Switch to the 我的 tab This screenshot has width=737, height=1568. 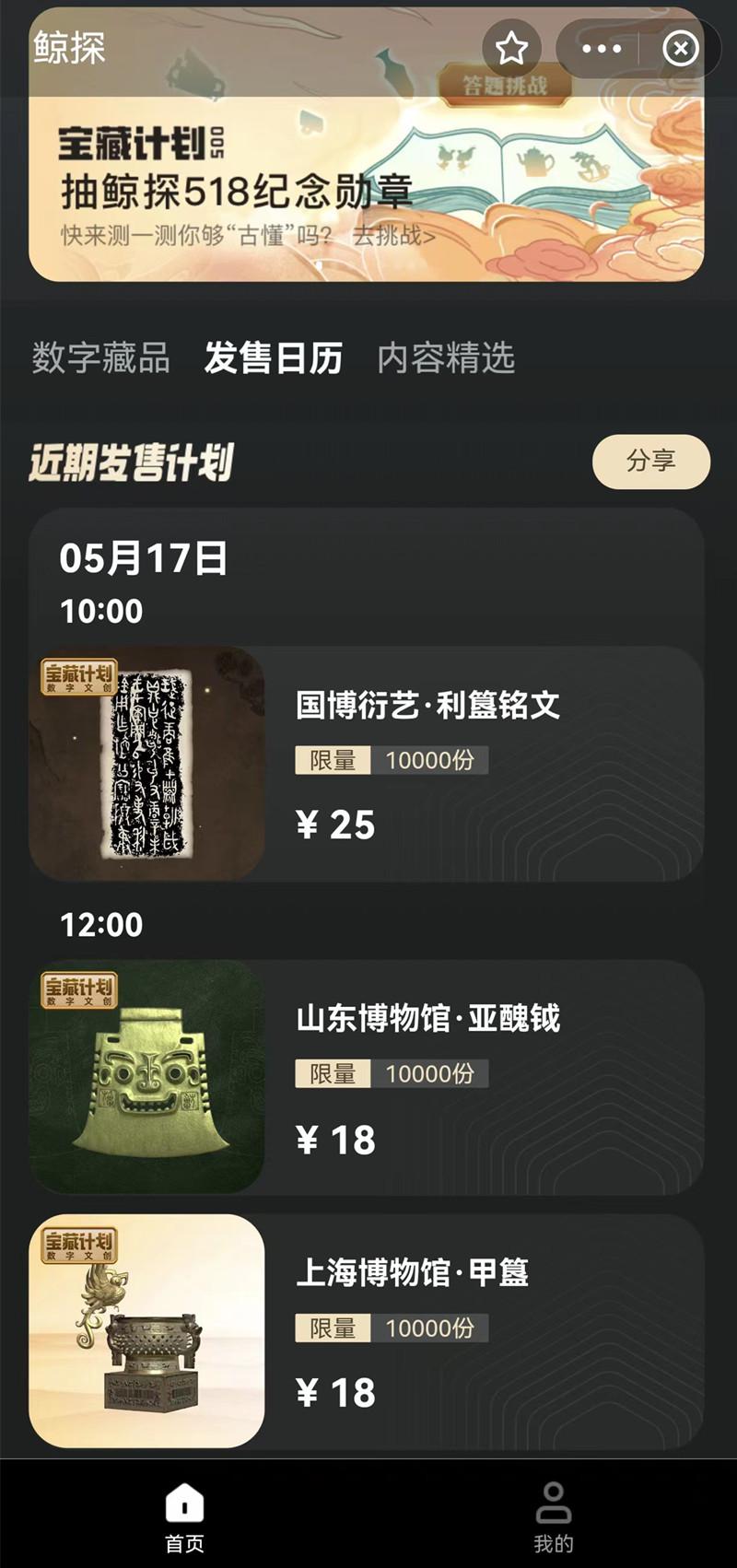coord(553,1515)
